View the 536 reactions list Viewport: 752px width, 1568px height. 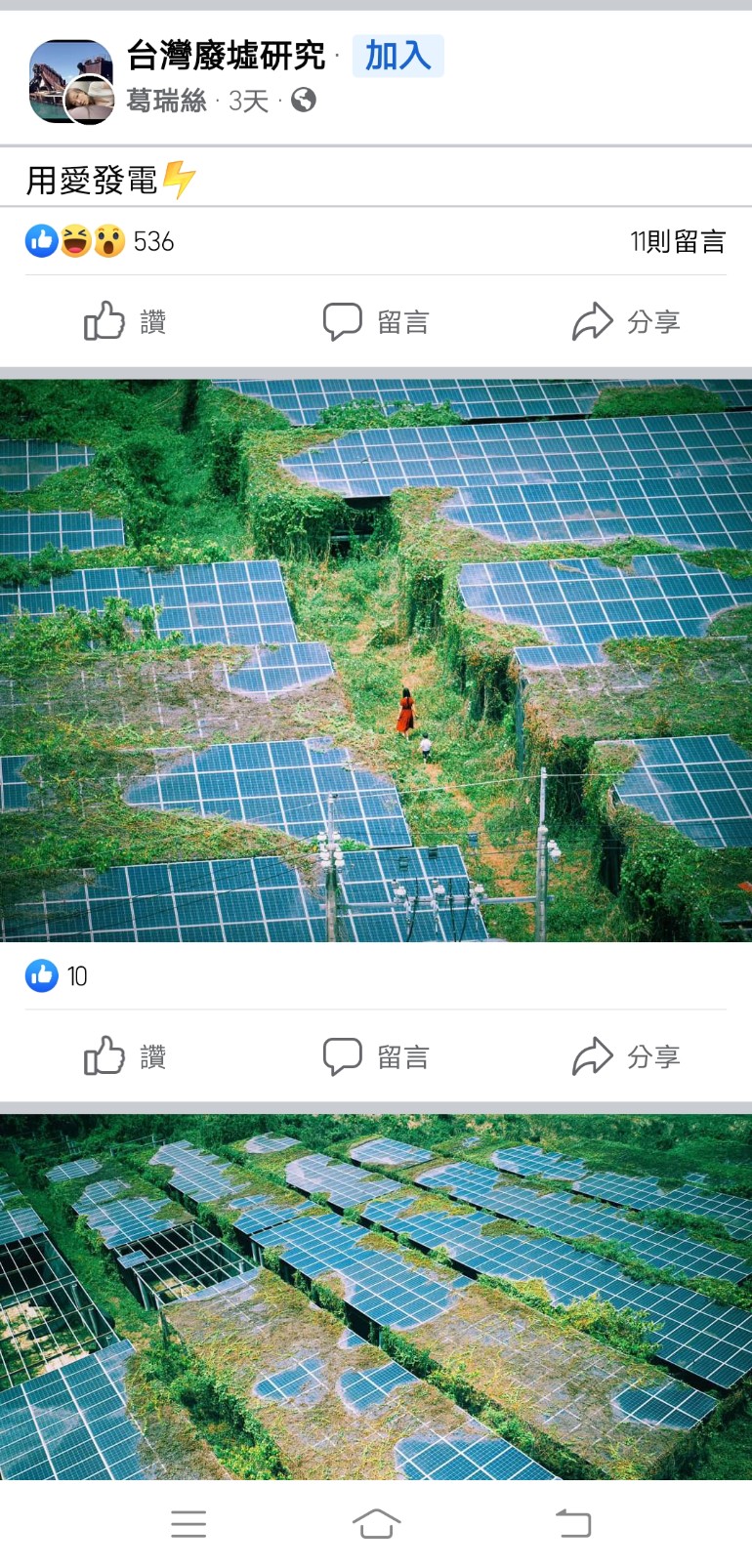click(x=101, y=241)
